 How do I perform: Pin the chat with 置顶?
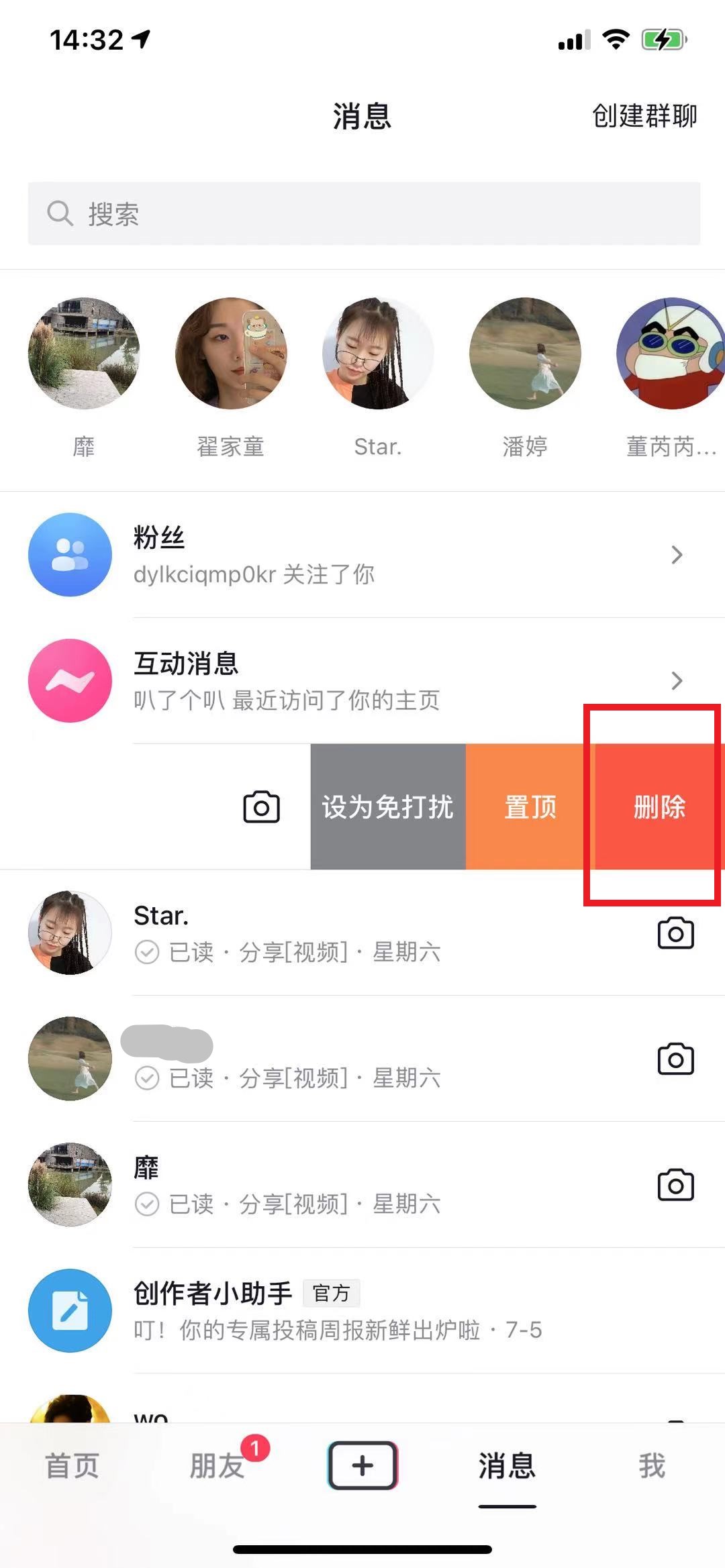pos(530,806)
